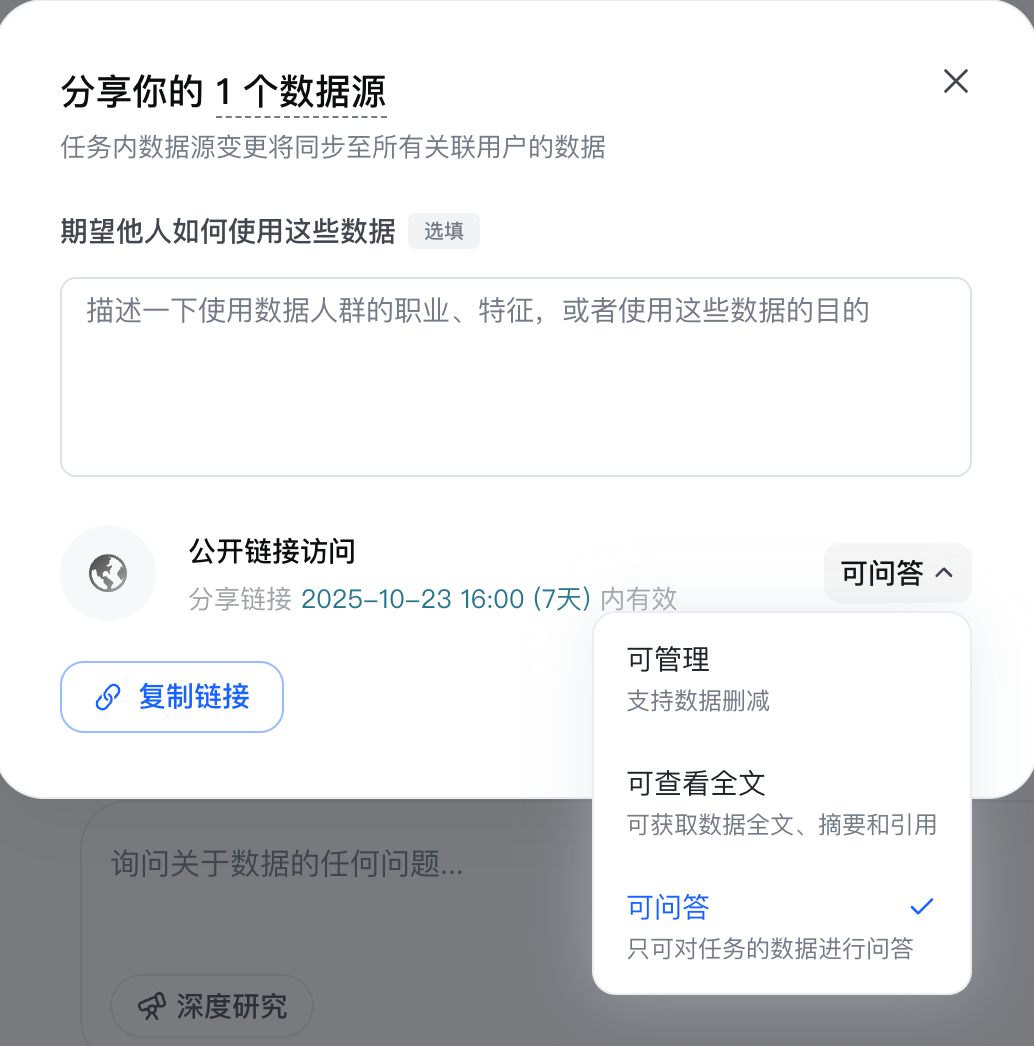Tap the usage description text field
Image resolution: width=1034 pixels, height=1046 pixels.
tap(515, 376)
